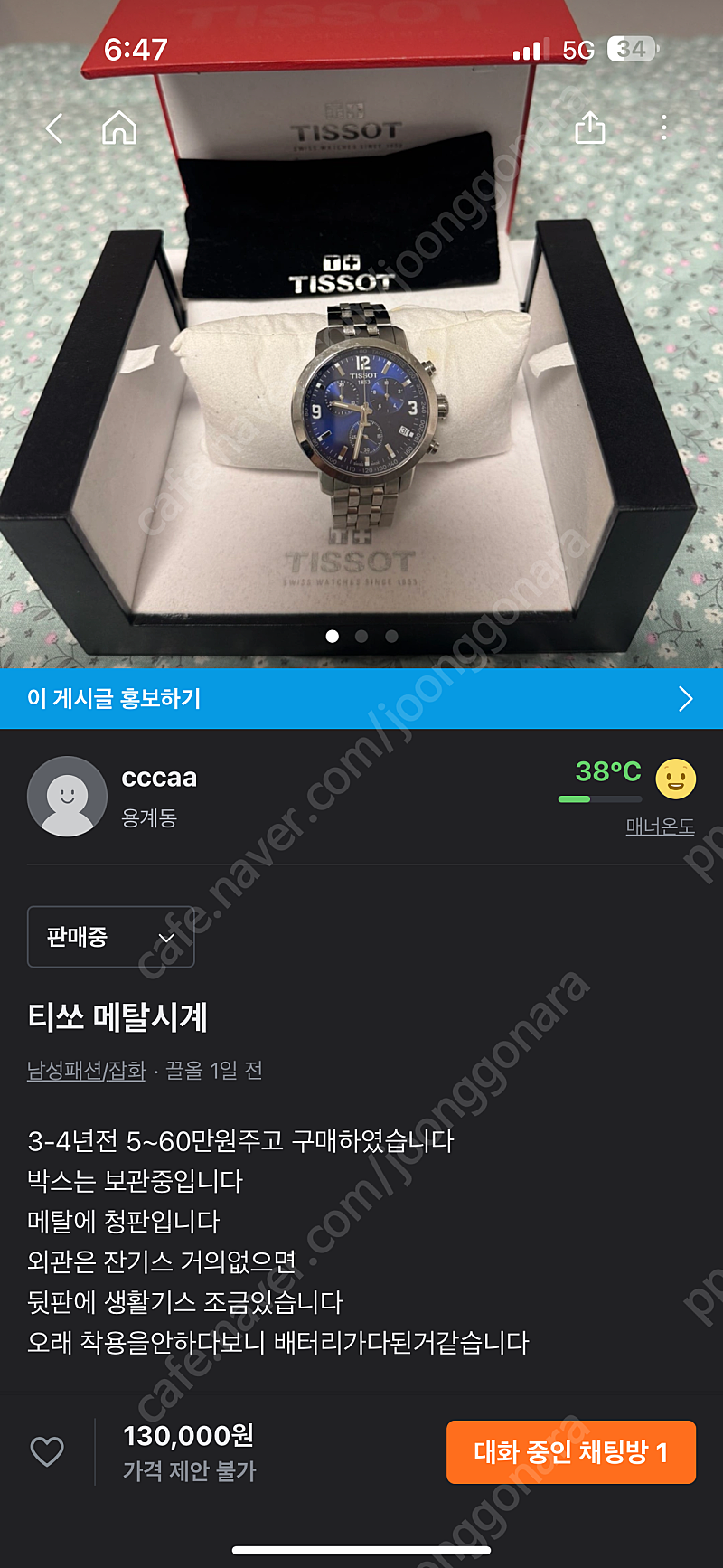Tap the 이 게시글 홍보하기 banner

[x=361, y=698]
